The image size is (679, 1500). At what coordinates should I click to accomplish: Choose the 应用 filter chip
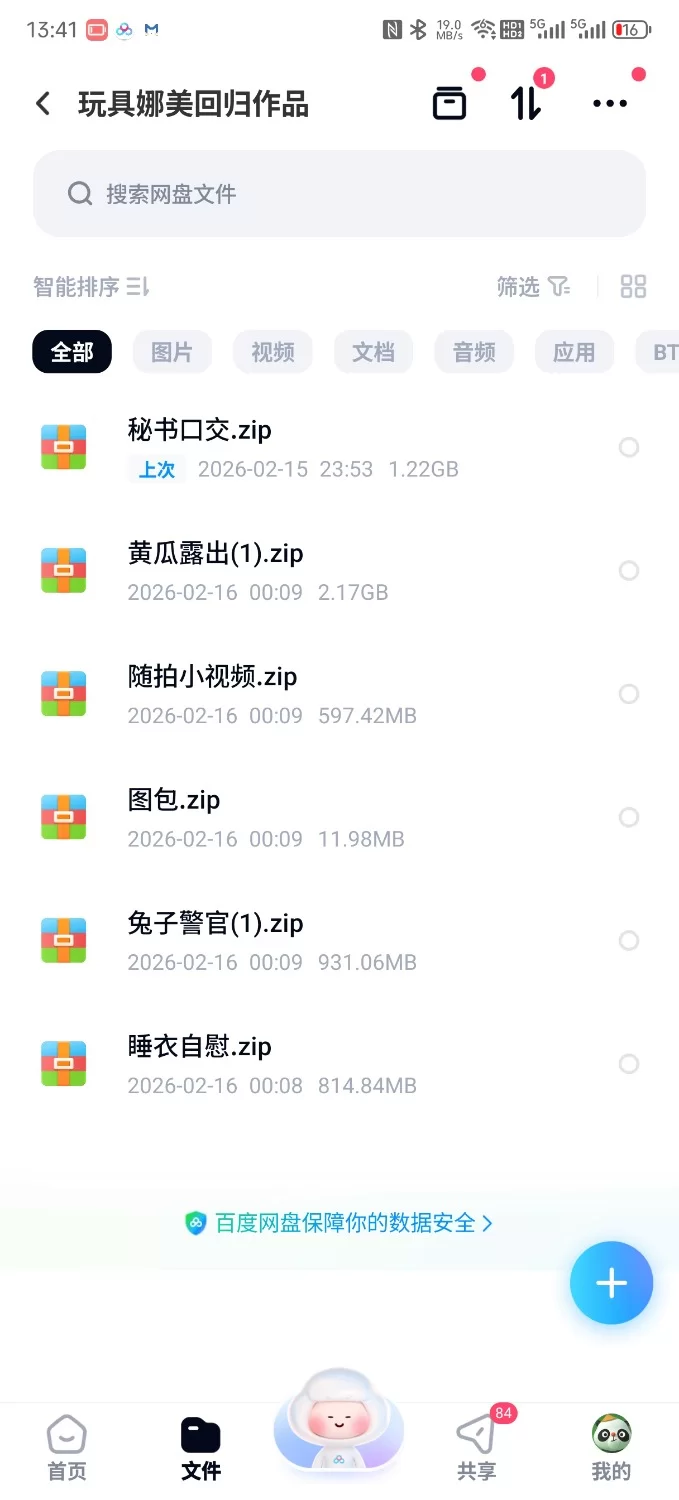click(574, 352)
